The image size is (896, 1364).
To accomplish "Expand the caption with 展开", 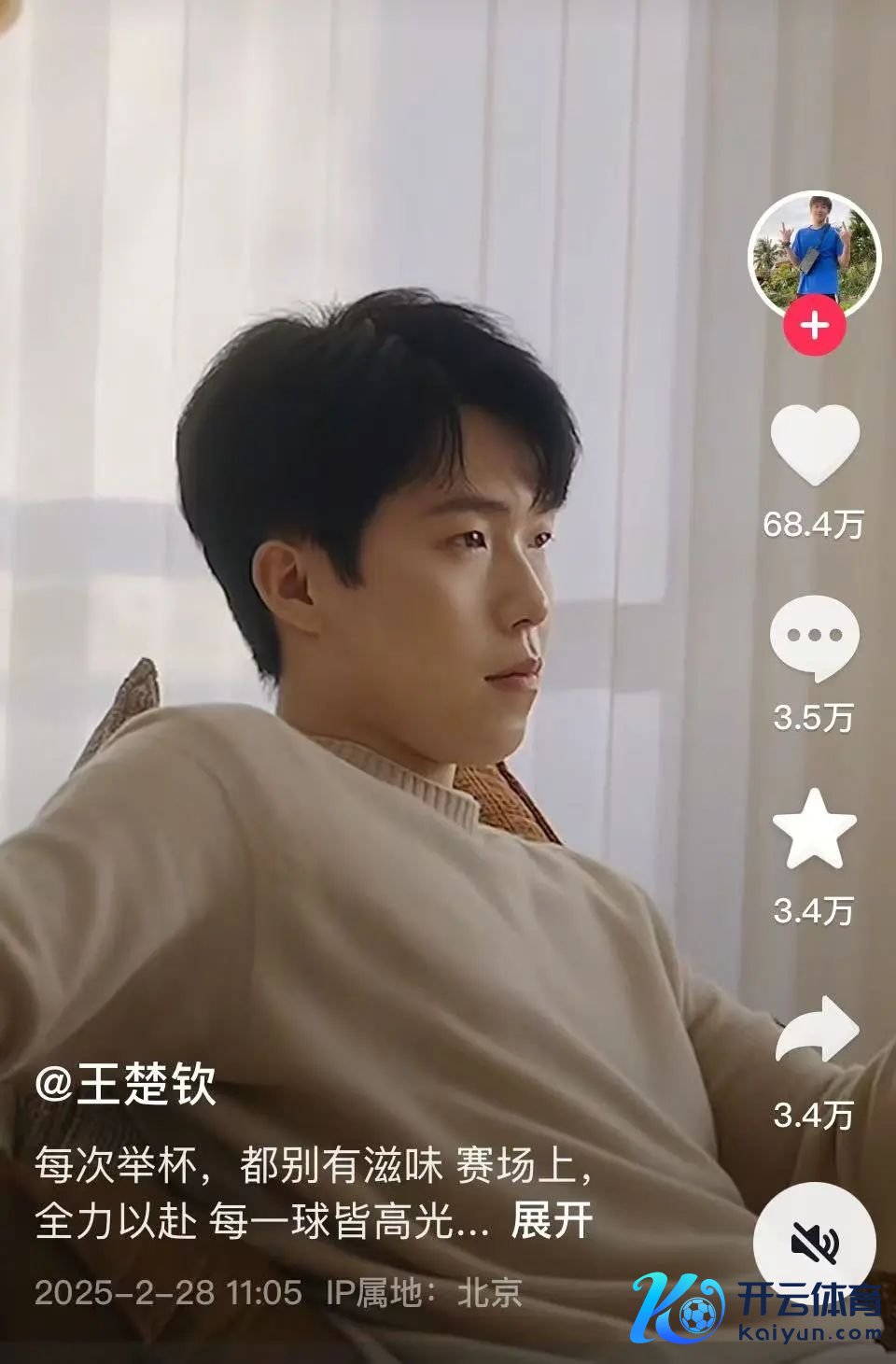I will pos(553,1221).
